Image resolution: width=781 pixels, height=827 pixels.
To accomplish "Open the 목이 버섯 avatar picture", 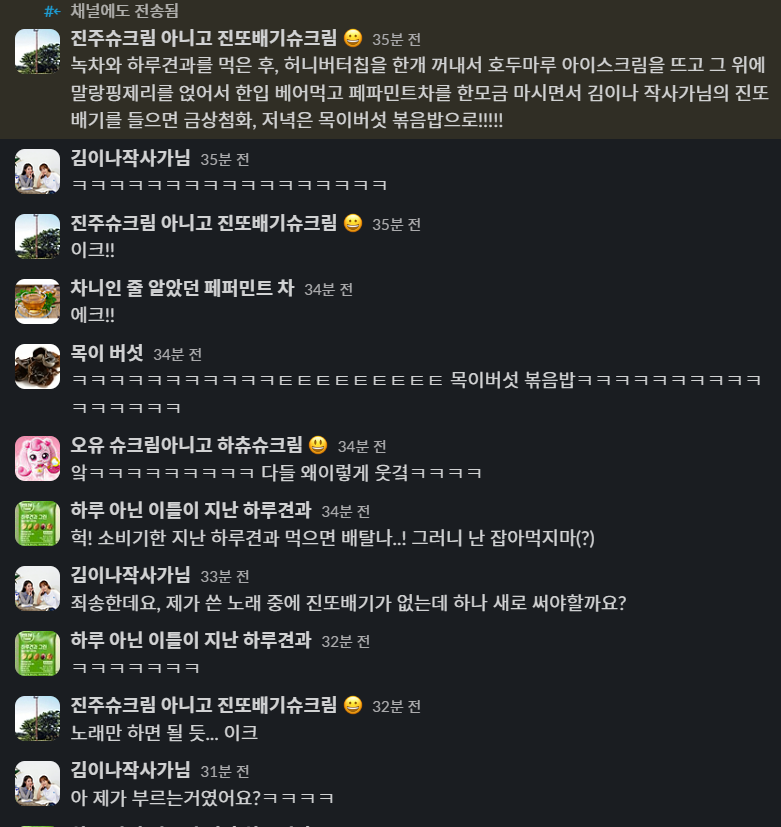I will coord(37,366).
